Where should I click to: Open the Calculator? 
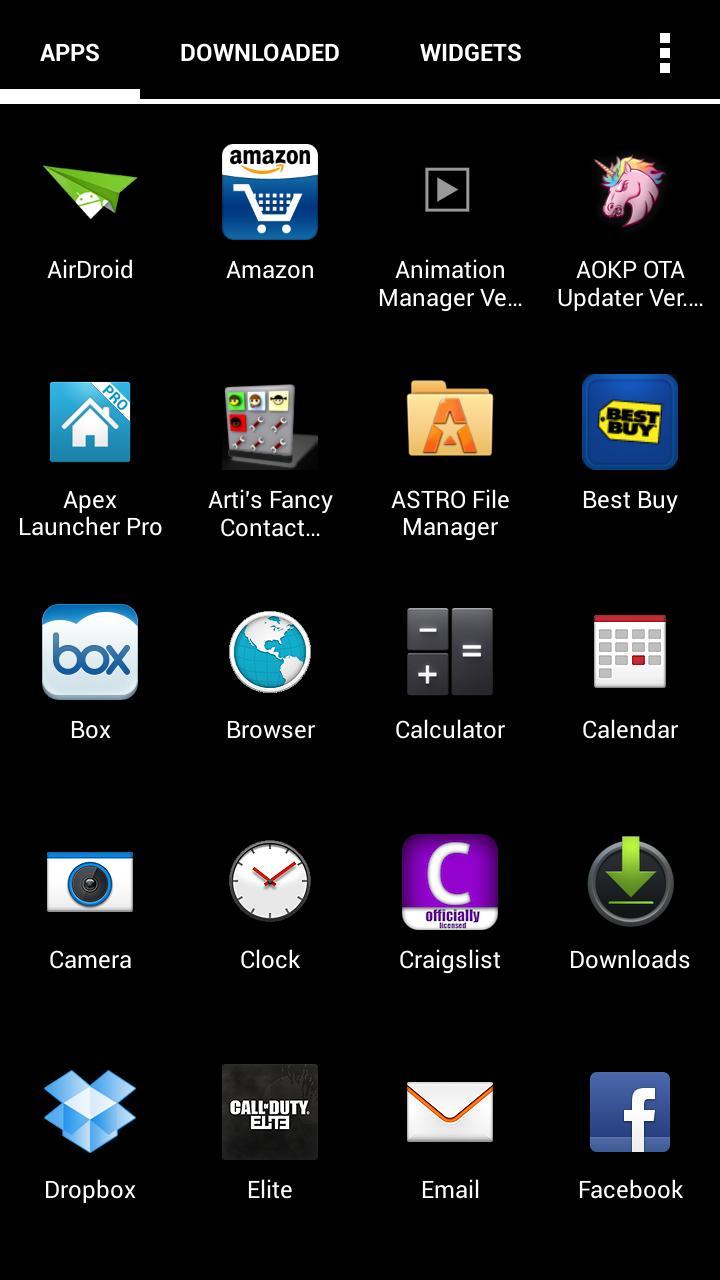pos(450,652)
